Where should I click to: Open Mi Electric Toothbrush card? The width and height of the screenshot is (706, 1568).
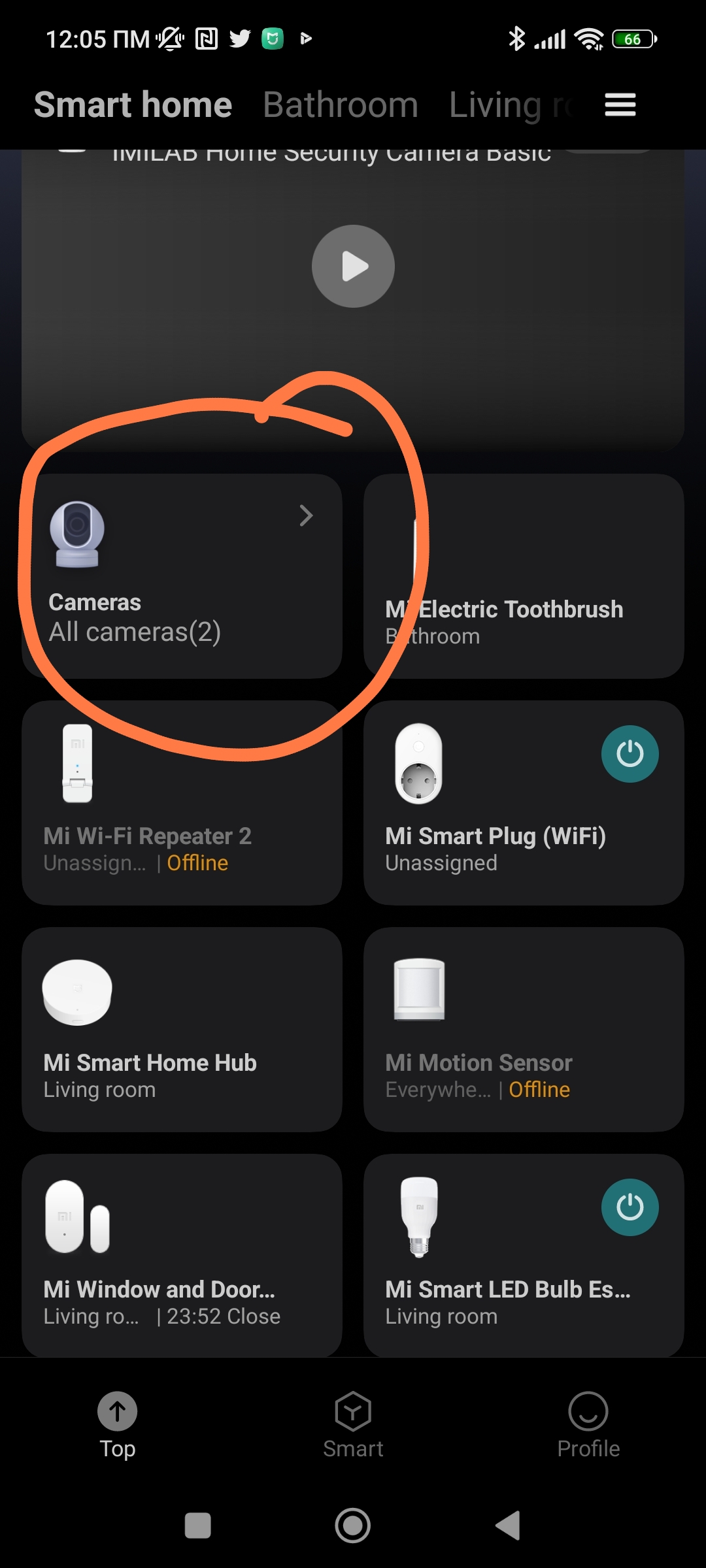(523, 576)
